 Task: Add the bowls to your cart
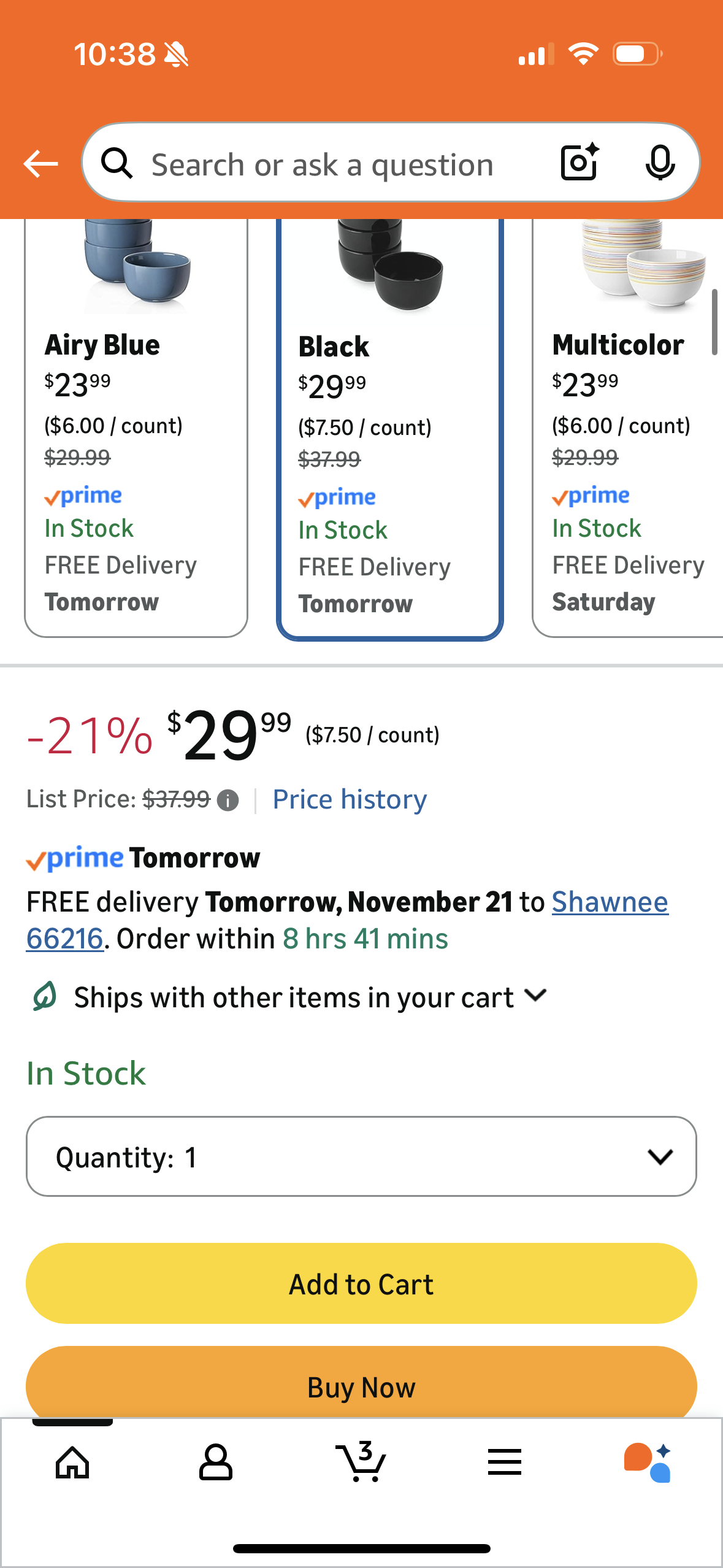click(361, 1283)
